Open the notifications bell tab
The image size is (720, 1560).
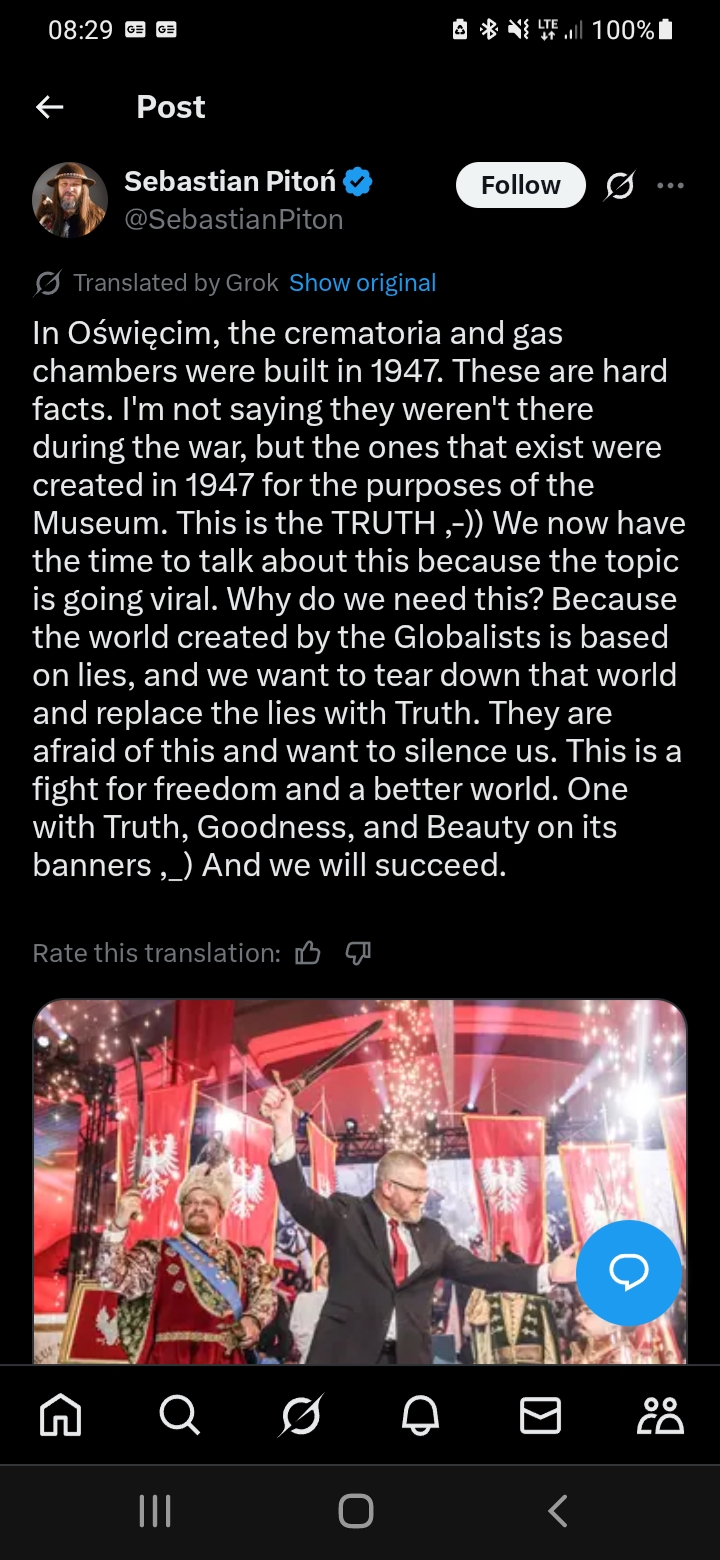tap(420, 1415)
